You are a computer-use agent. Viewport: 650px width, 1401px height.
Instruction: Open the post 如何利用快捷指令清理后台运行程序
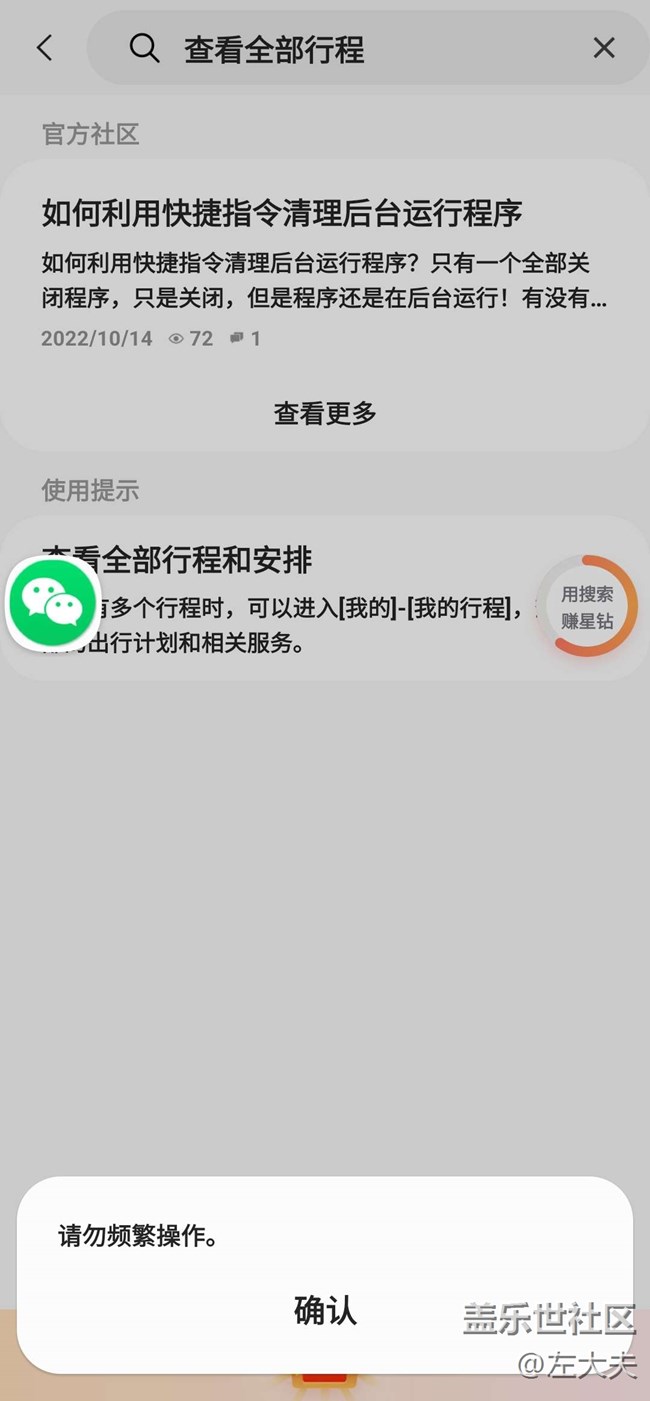[x=282, y=213]
